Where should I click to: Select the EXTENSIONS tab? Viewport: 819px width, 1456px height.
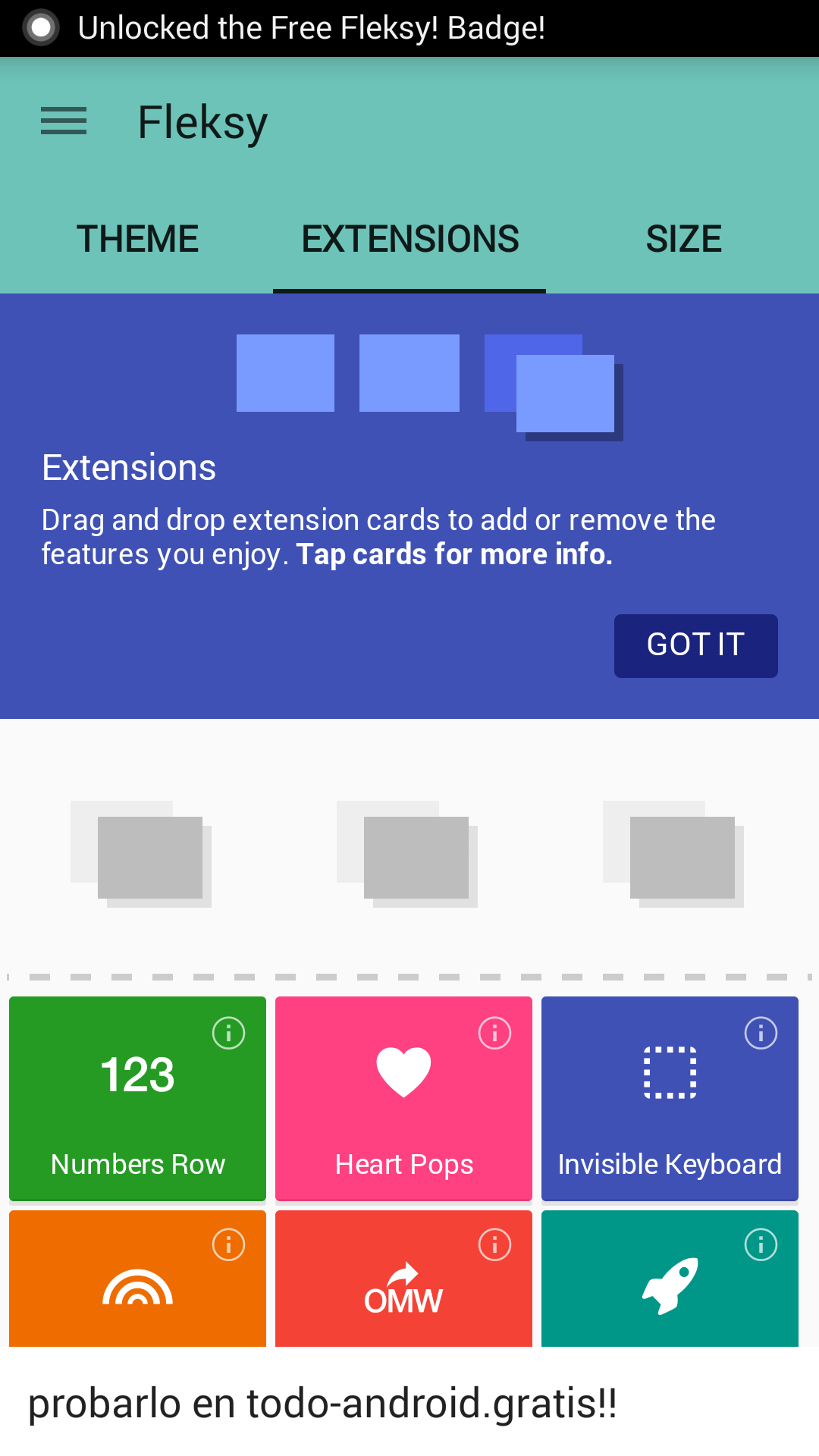pos(409,240)
